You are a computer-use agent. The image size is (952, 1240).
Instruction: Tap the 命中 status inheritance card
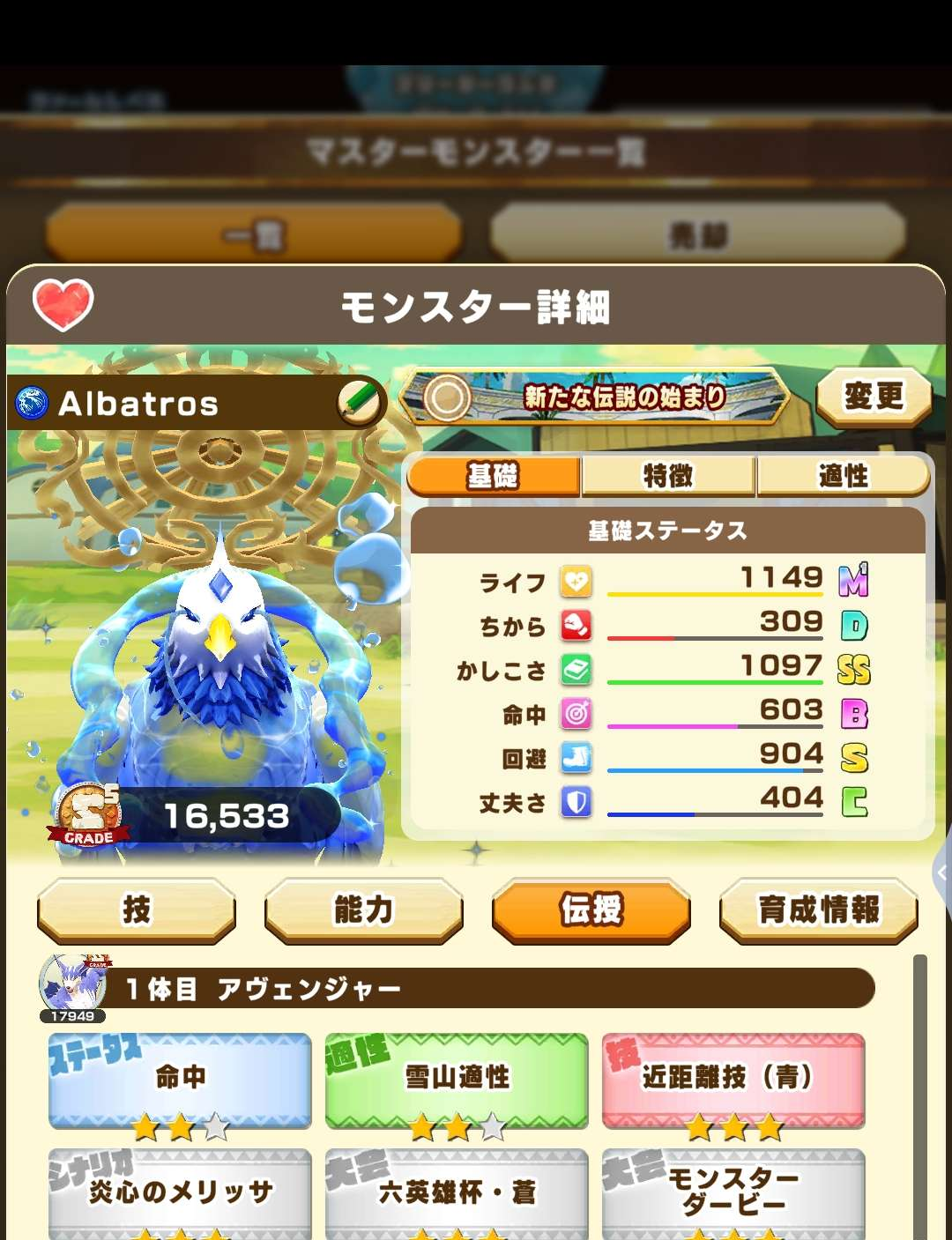(x=181, y=1080)
